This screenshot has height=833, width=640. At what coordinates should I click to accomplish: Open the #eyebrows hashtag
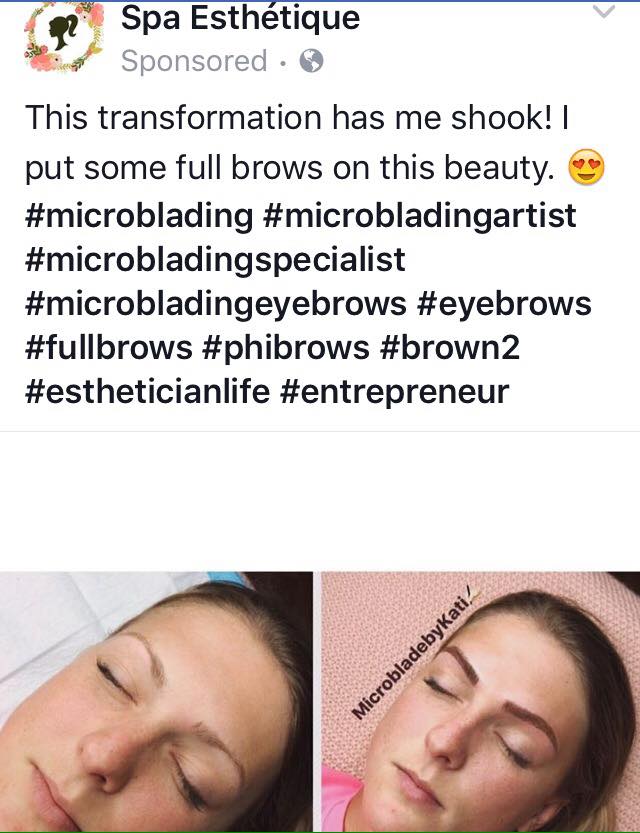pyautogui.click(x=504, y=305)
